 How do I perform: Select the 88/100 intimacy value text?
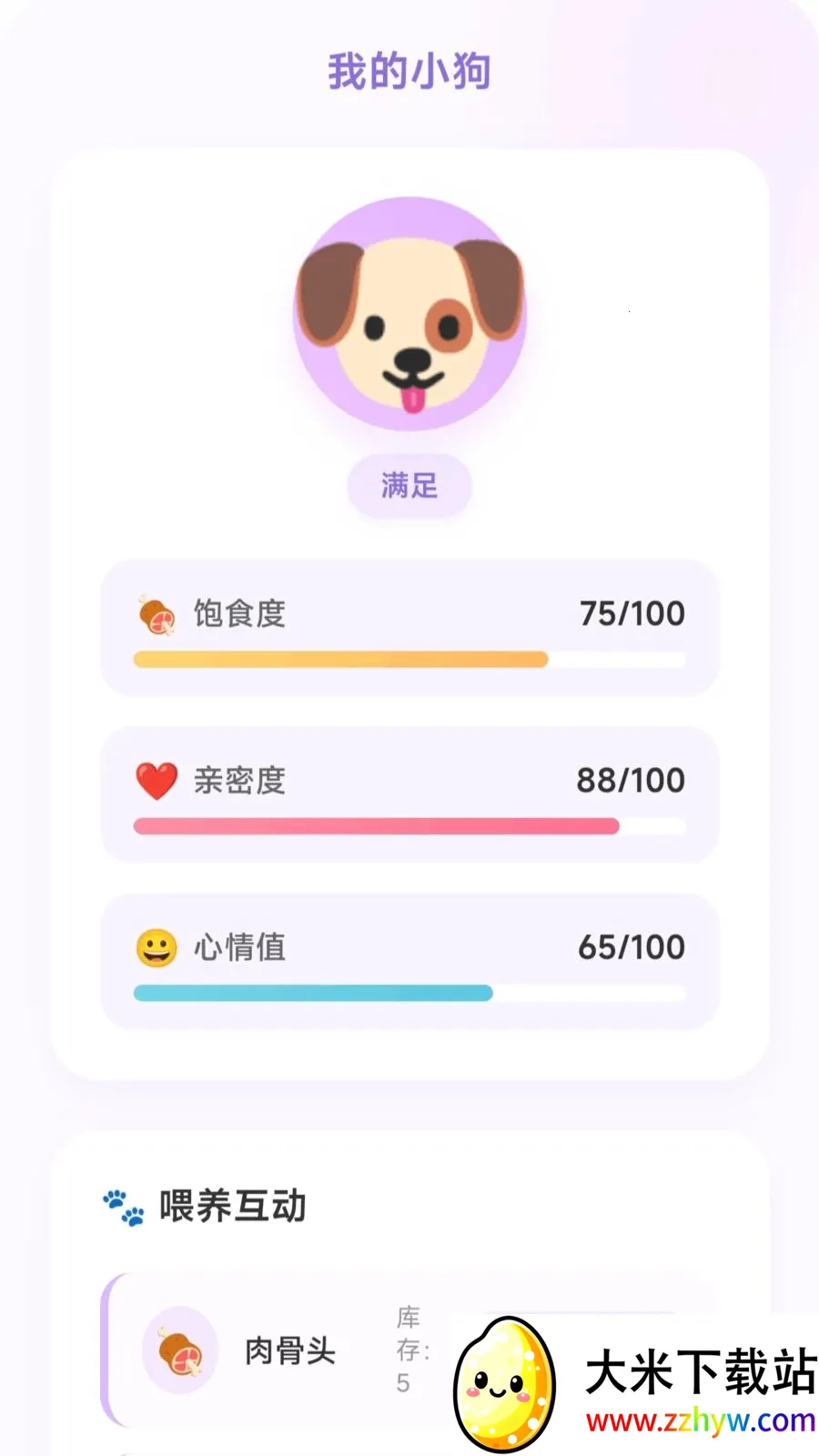(632, 780)
